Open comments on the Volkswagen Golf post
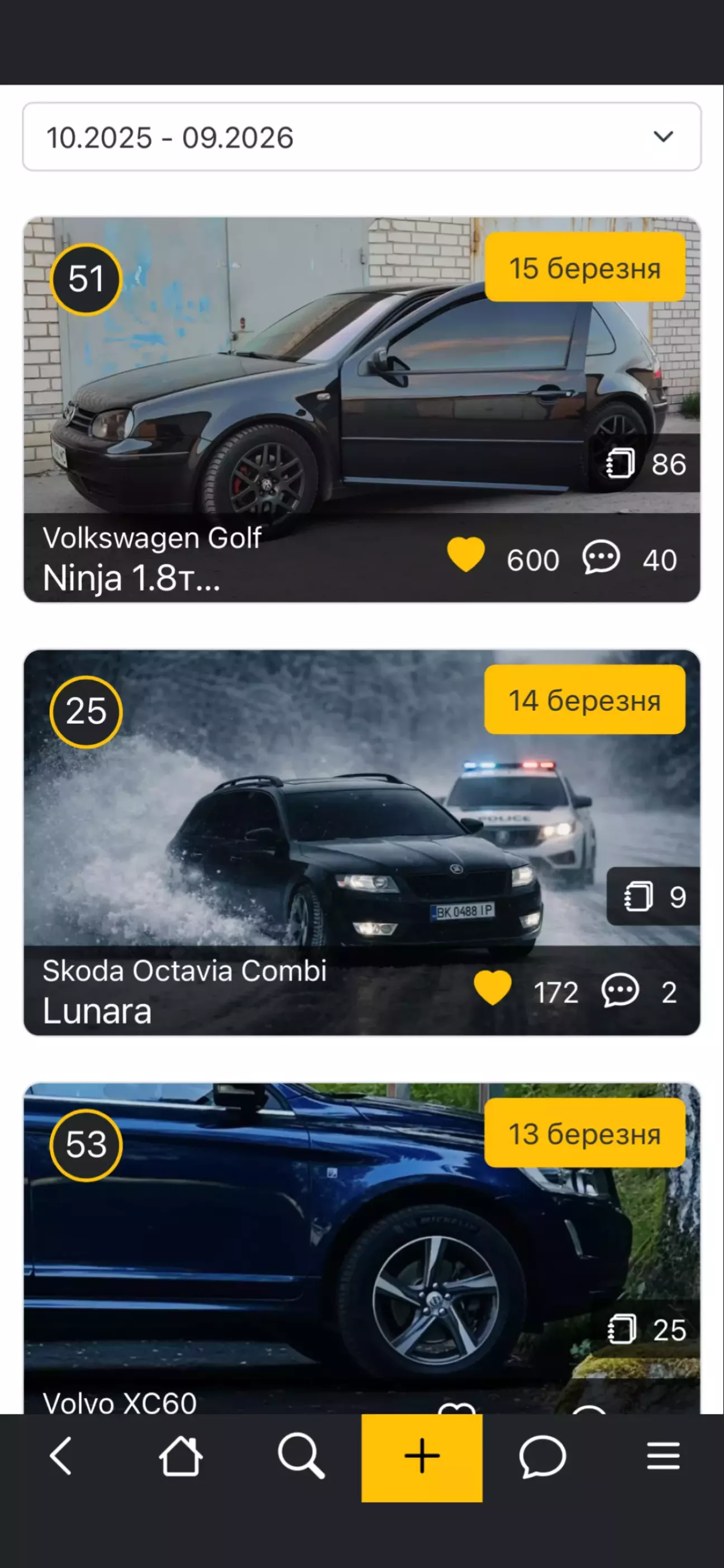The height and width of the screenshot is (1568, 724). (x=601, y=558)
